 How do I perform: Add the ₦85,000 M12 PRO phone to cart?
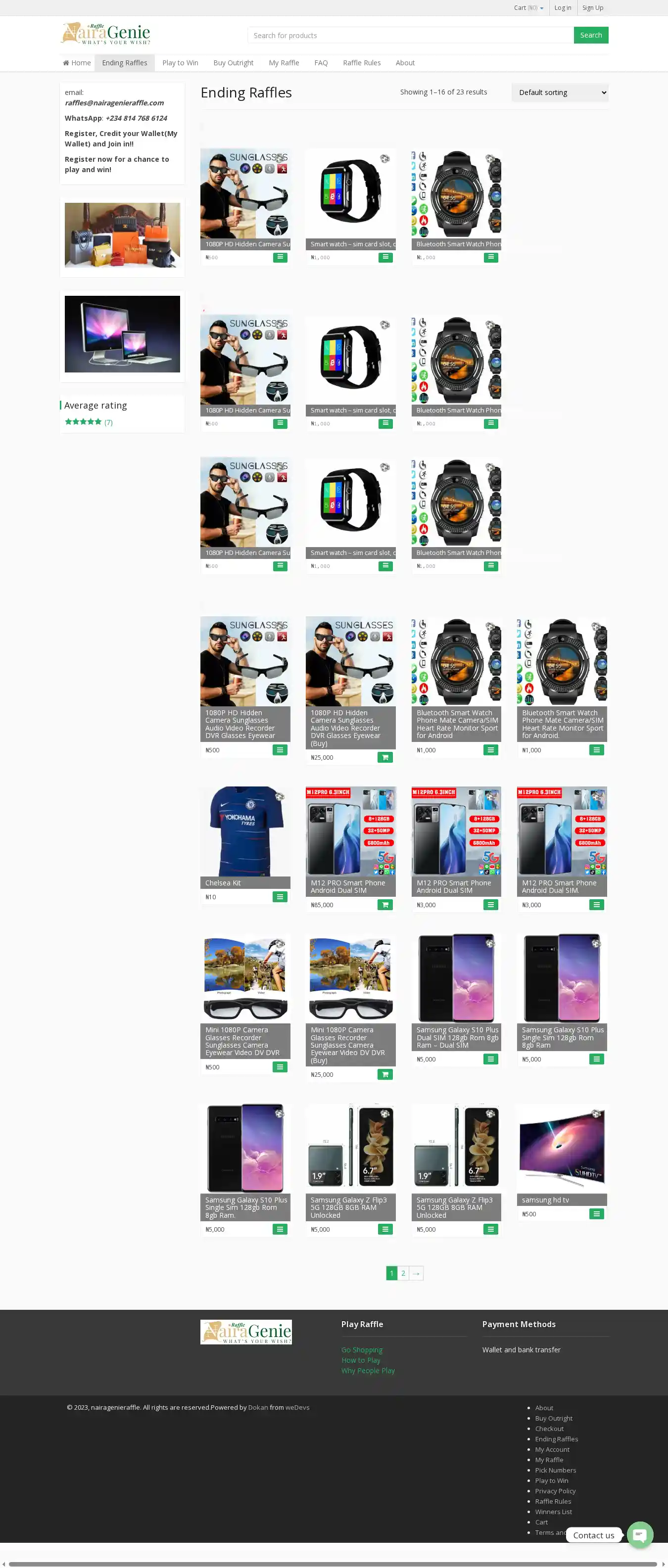click(385, 905)
